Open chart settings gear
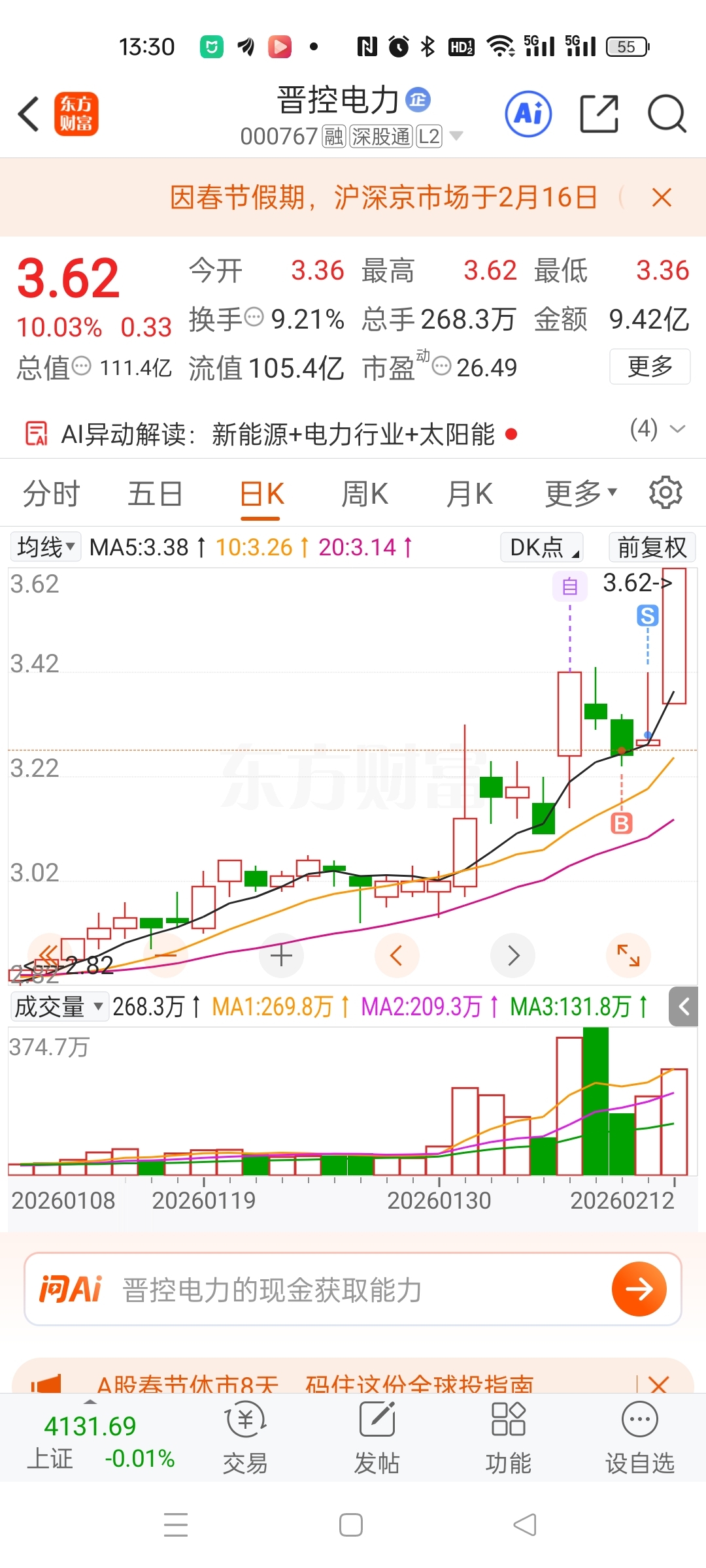Screen dimensions: 706x1568 click(x=665, y=493)
